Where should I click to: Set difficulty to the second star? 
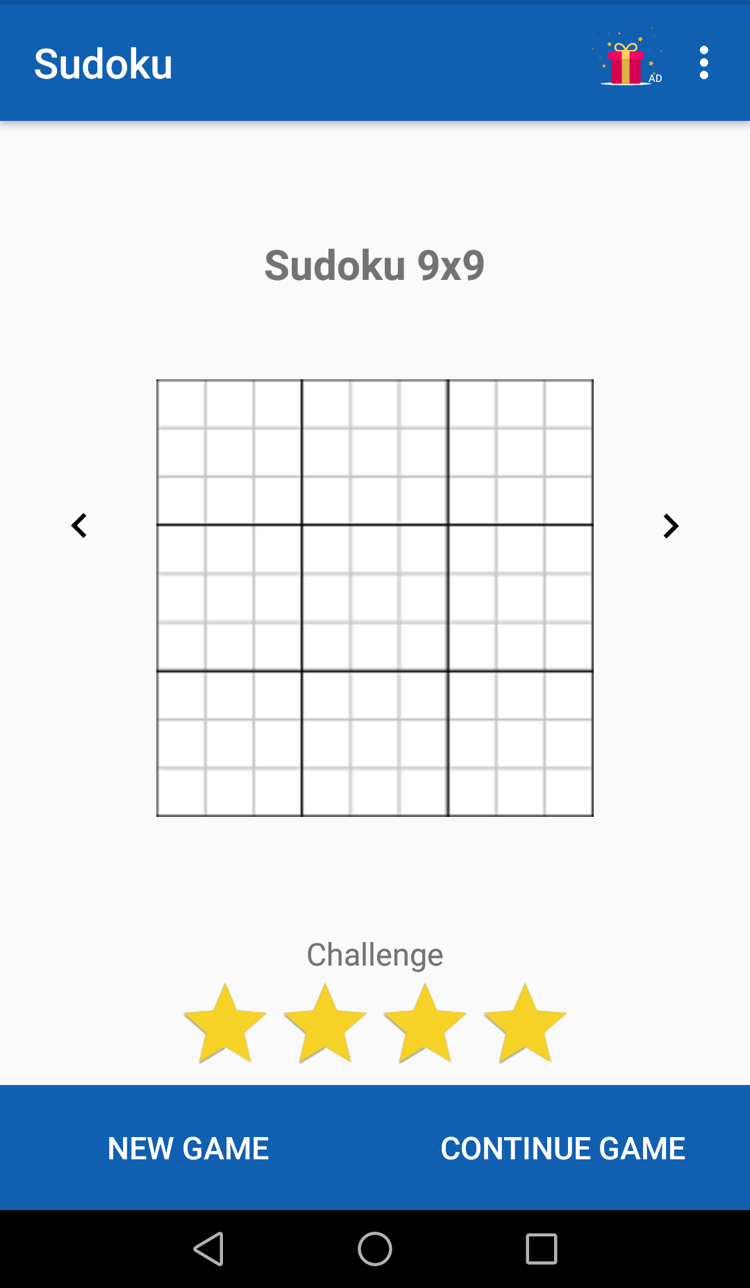(x=325, y=1023)
